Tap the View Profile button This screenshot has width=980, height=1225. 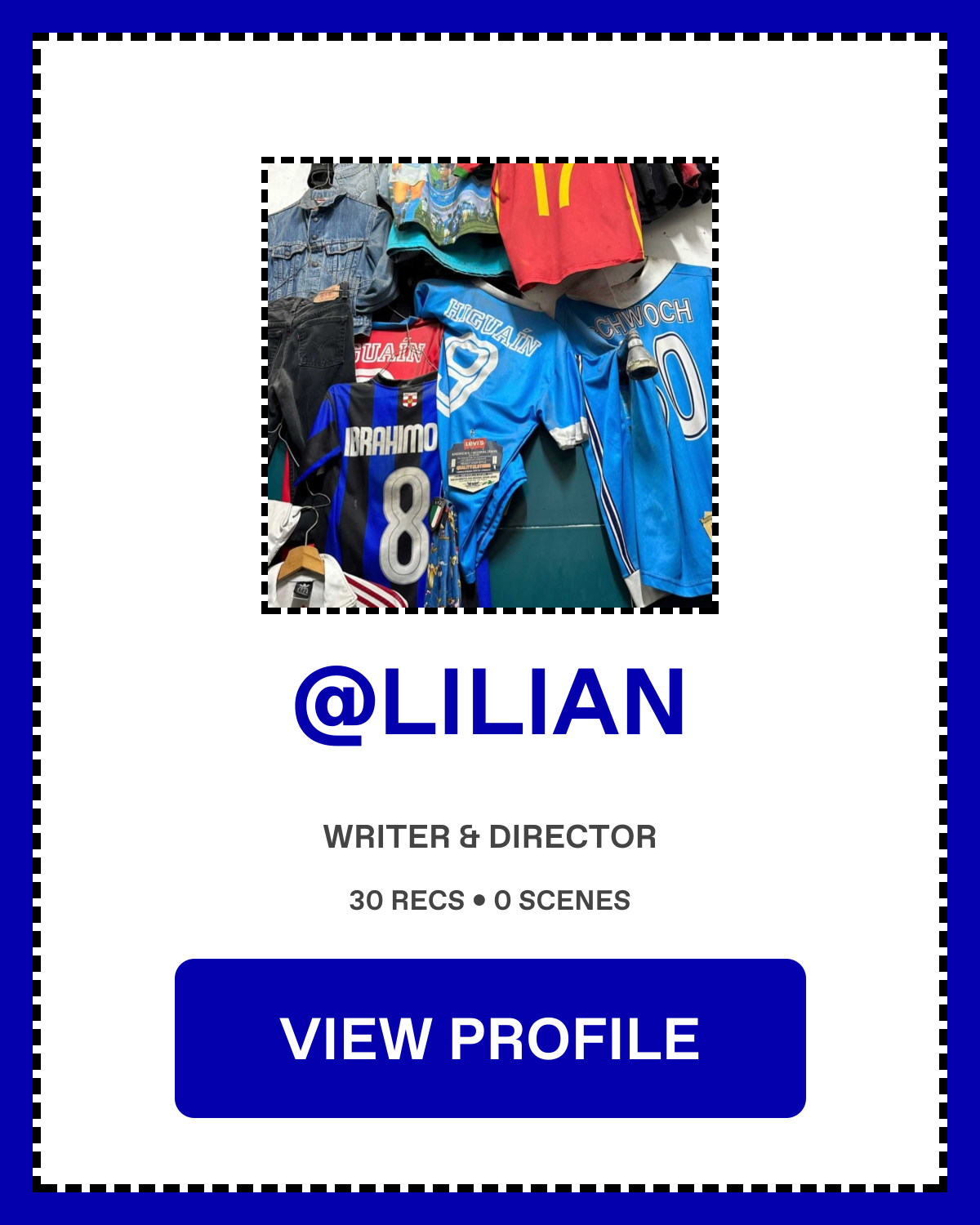coord(490,1038)
